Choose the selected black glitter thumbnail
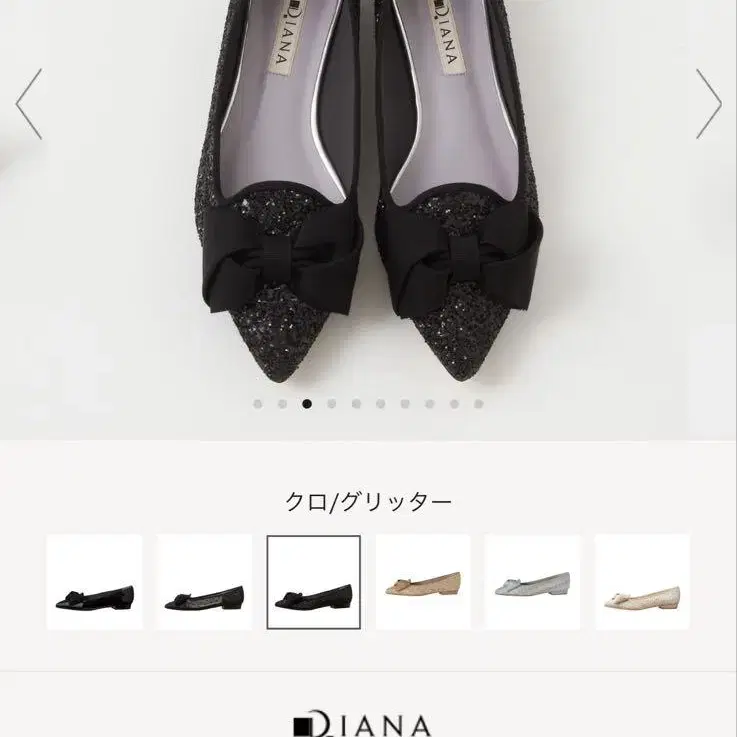The width and height of the screenshot is (737, 737). tap(313, 582)
